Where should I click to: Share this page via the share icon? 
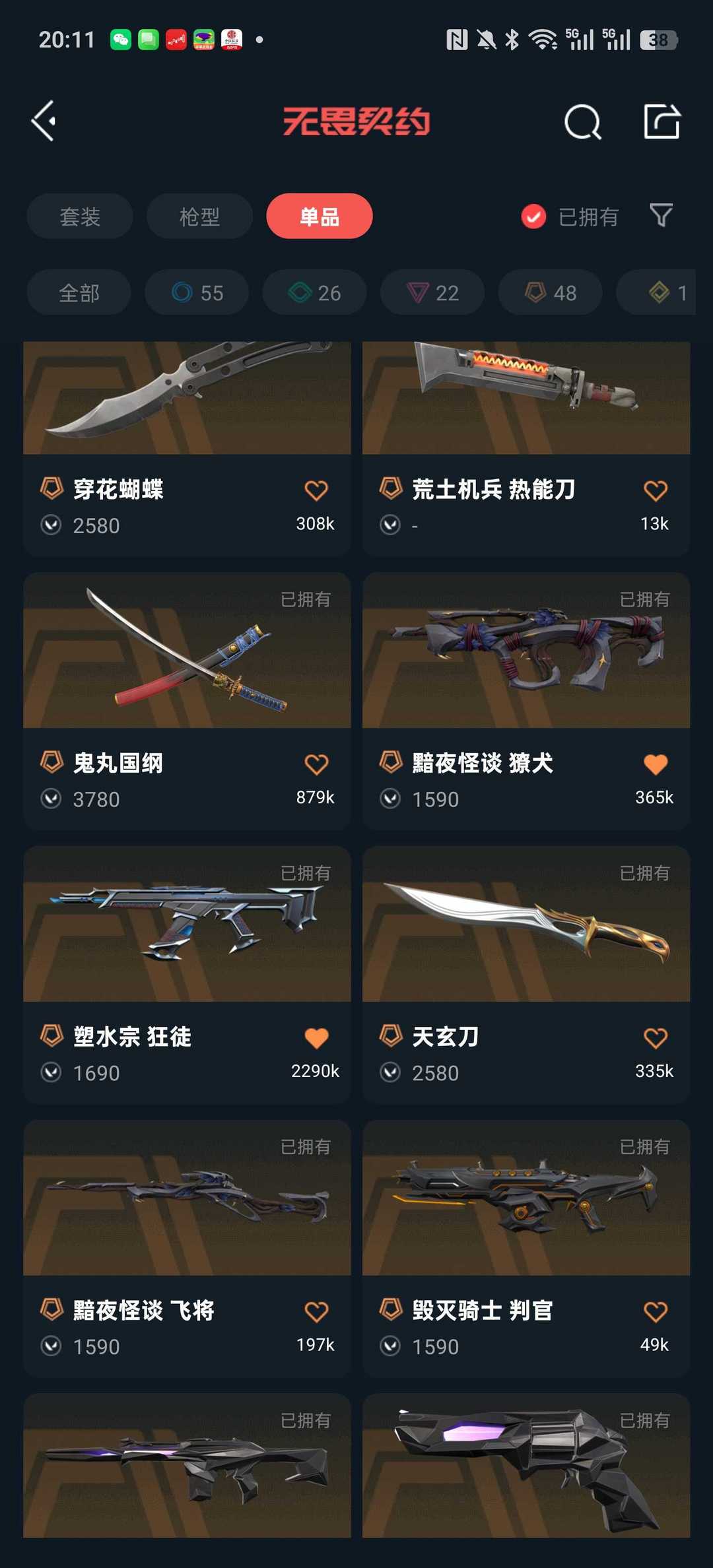point(662,122)
